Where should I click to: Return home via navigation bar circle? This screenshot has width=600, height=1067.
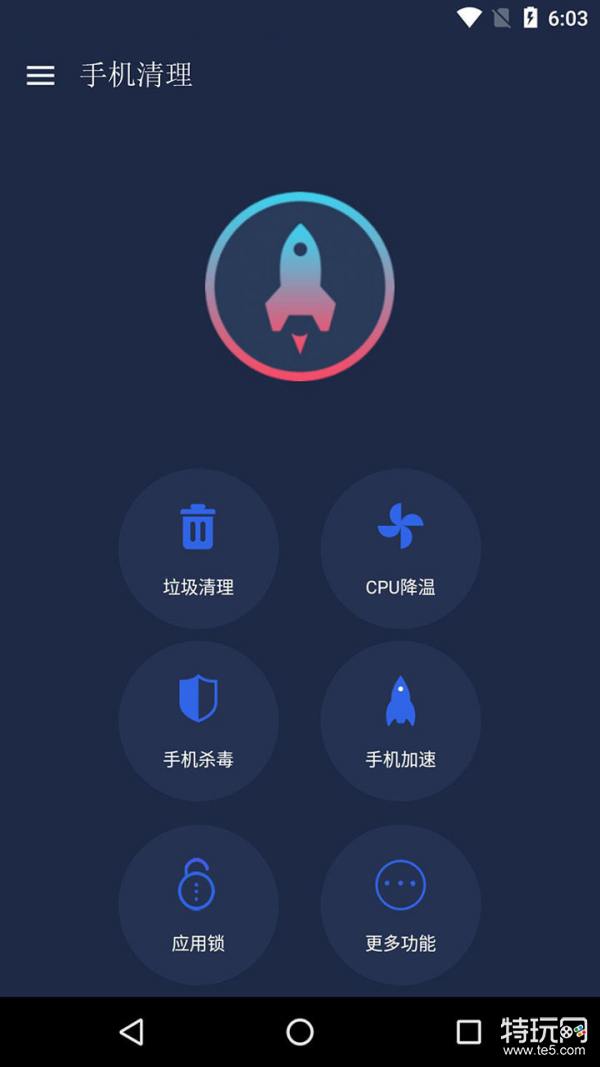(x=299, y=1032)
